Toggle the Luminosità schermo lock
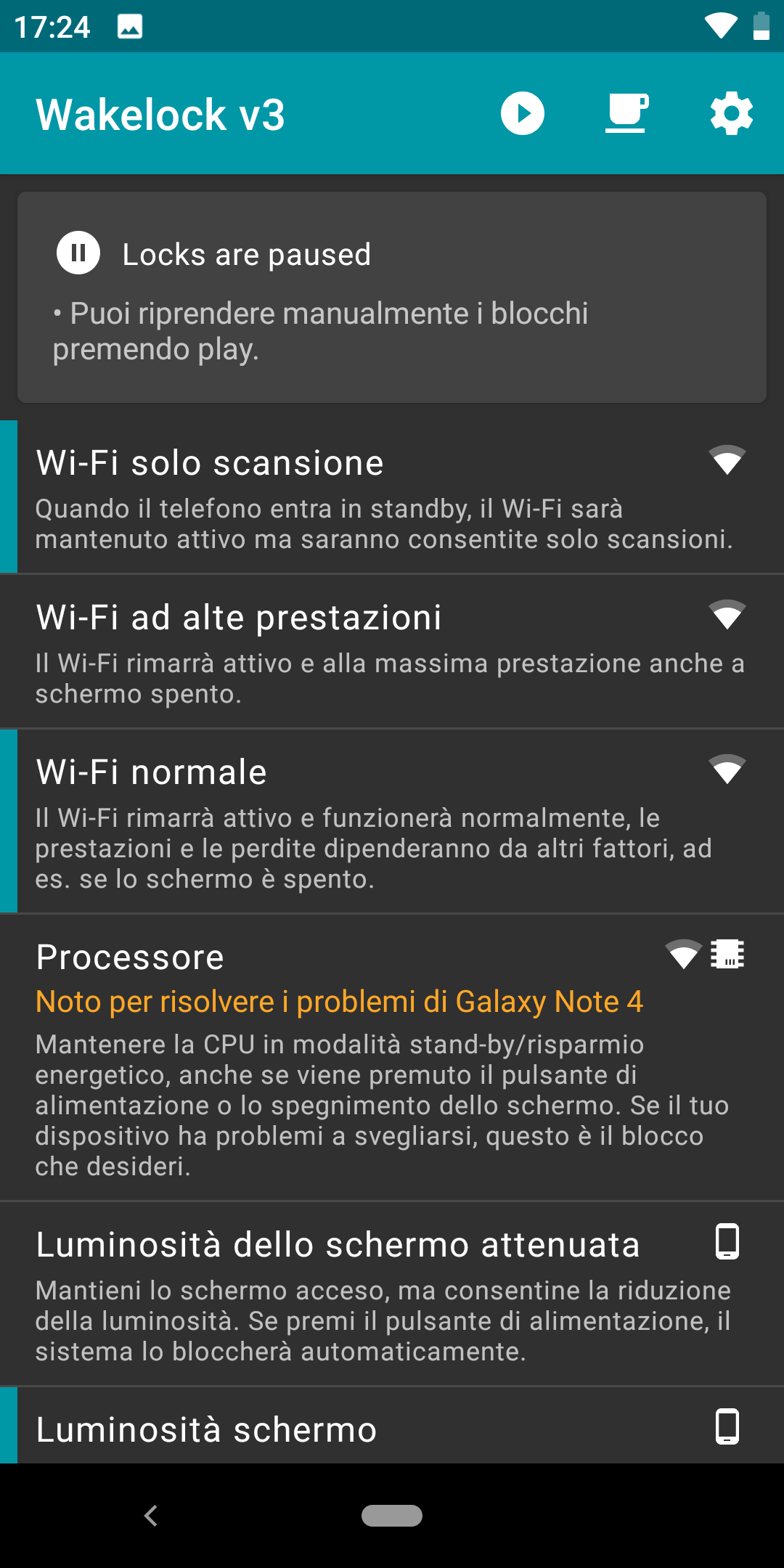 pyautogui.click(x=392, y=1425)
